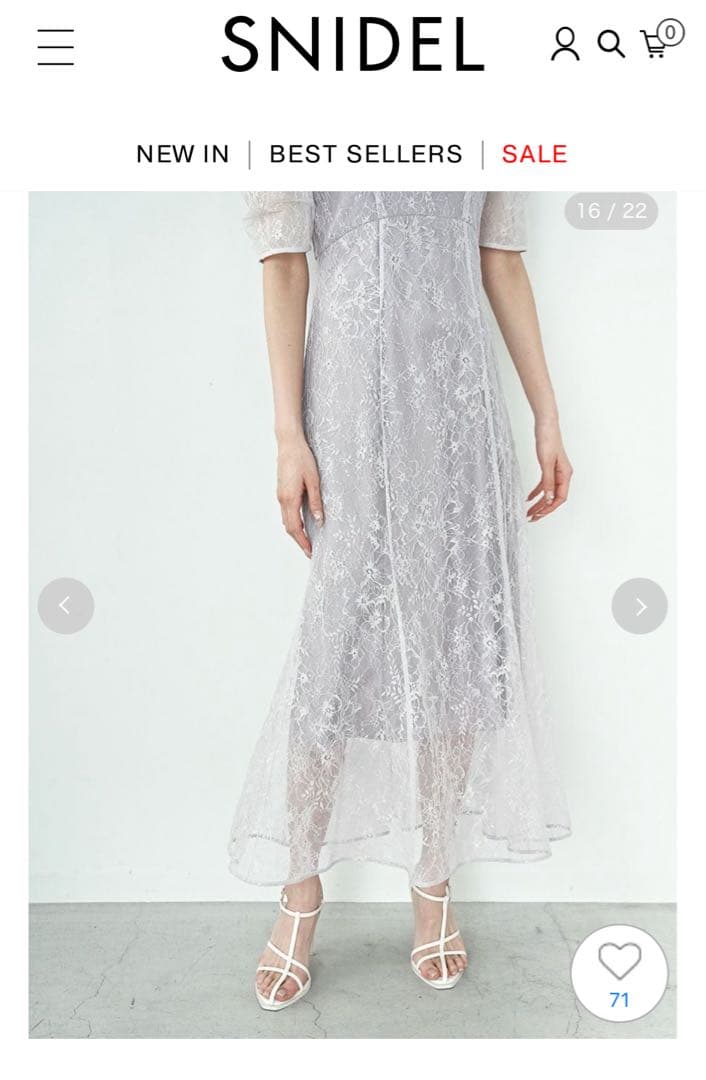Show the next product photo
The height and width of the screenshot is (1080, 706).
(x=640, y=606)
